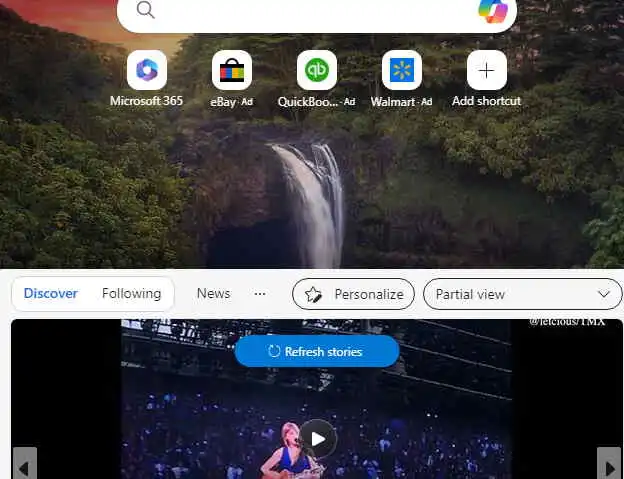Switch to the Following tab
Viewport: 624px width, 479px height.
pyautogui.click(x=131, y=294)
